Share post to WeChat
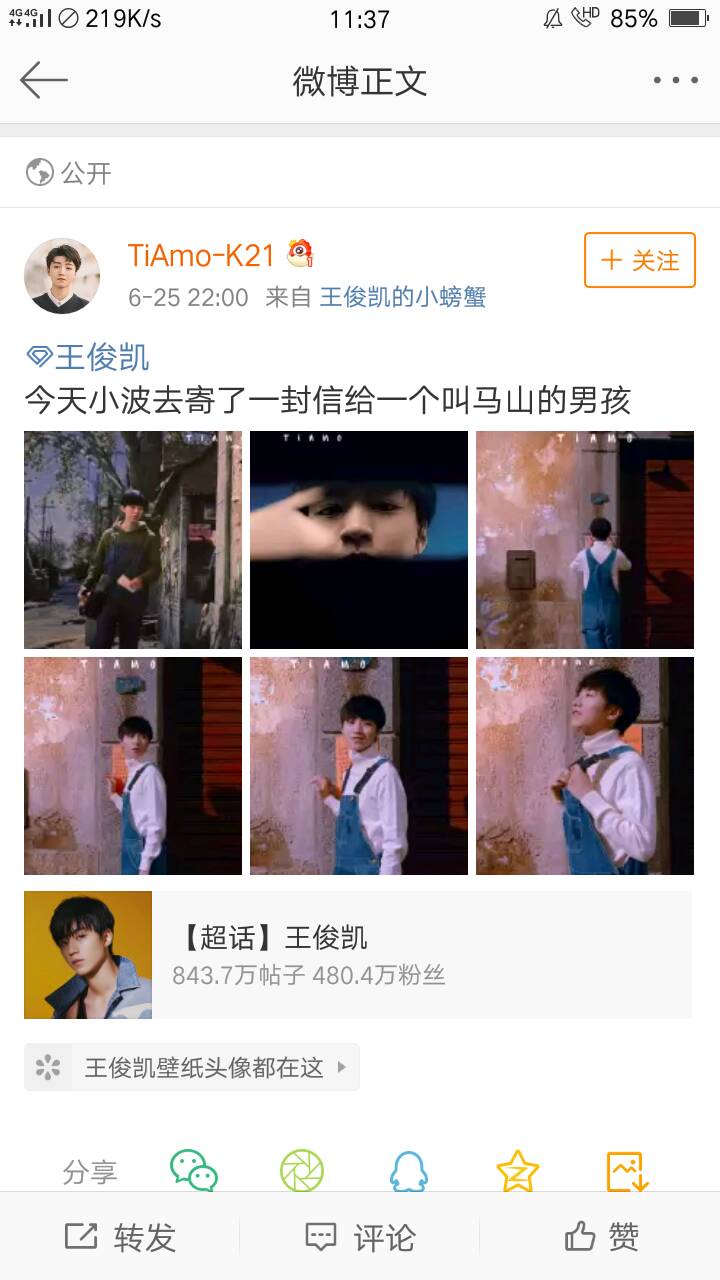The image size is (720, 1280). tap(194, 1171)
